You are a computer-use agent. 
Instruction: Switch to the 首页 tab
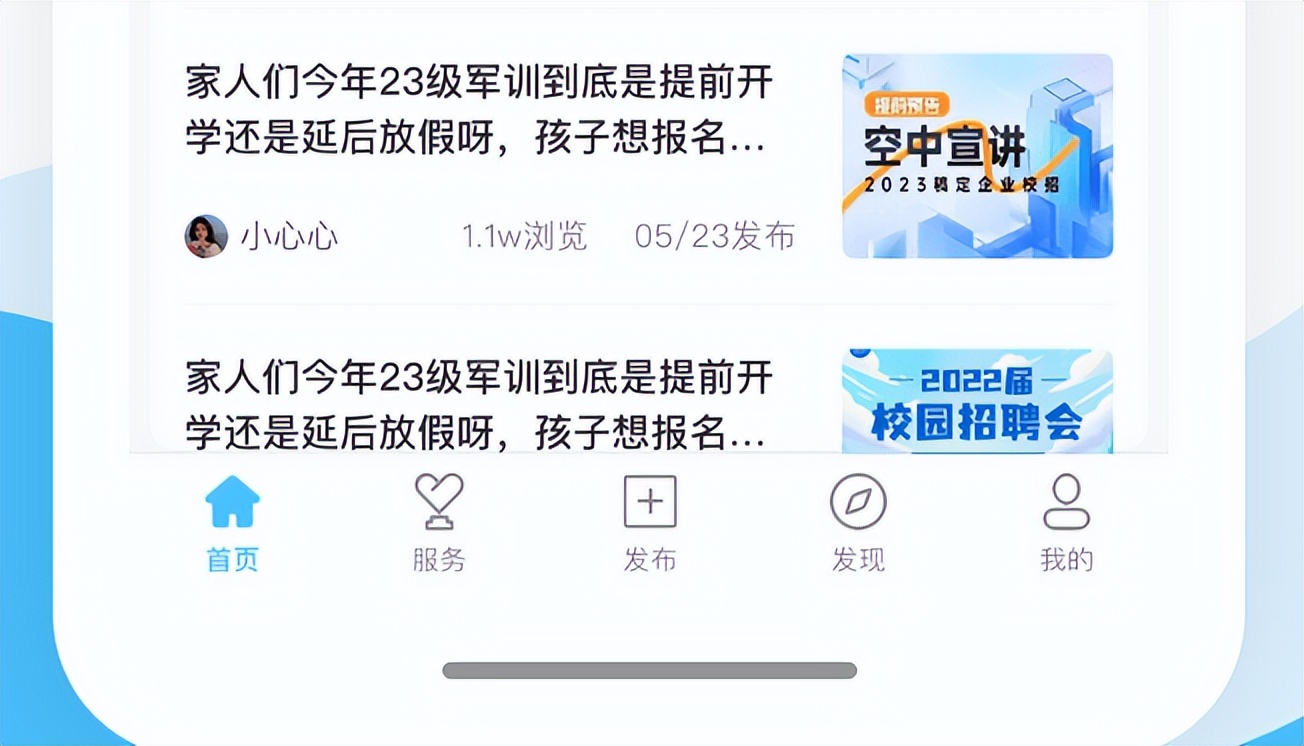click(x=232, y=522)
